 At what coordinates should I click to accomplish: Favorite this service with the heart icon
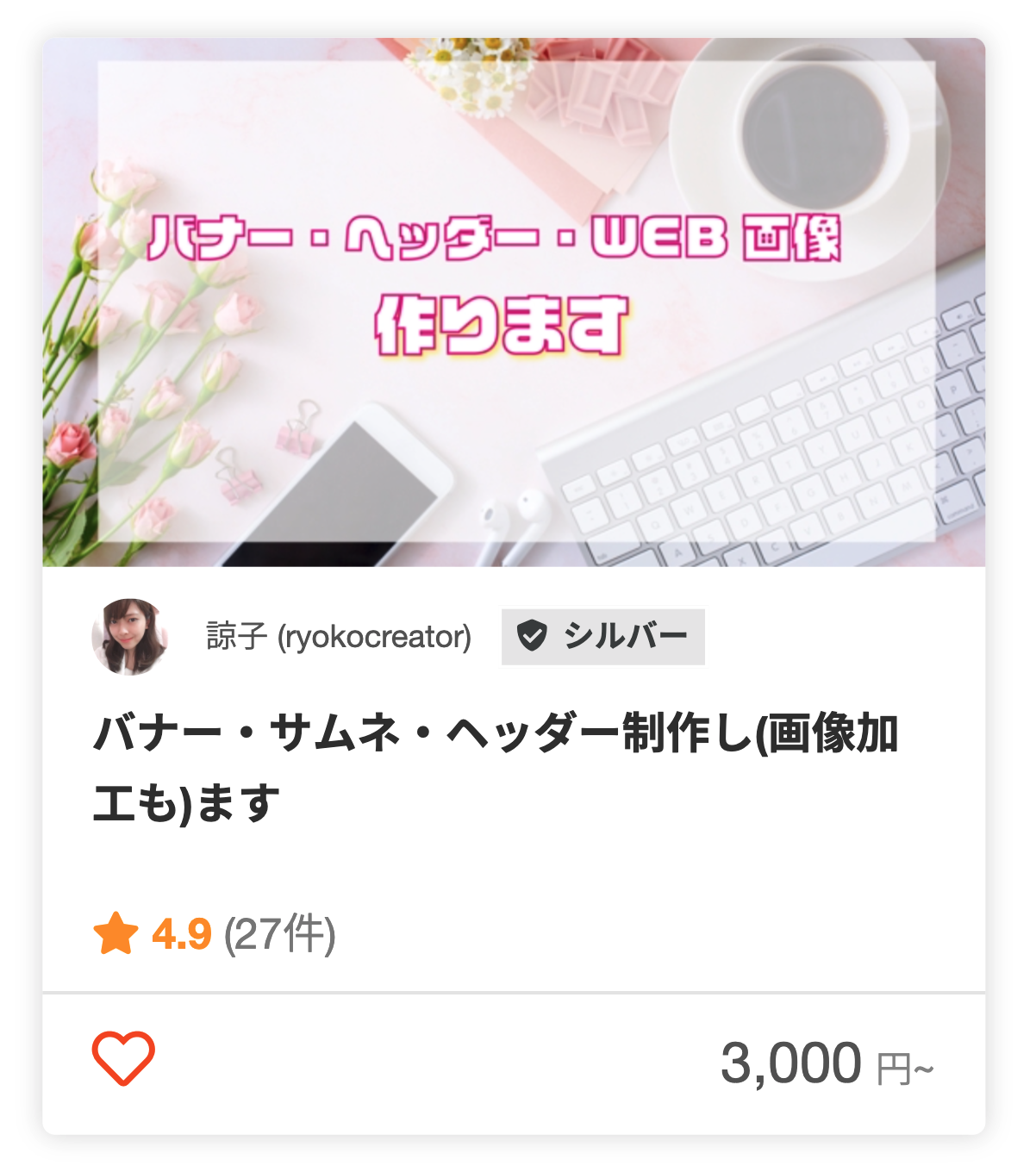point(123,1058)
